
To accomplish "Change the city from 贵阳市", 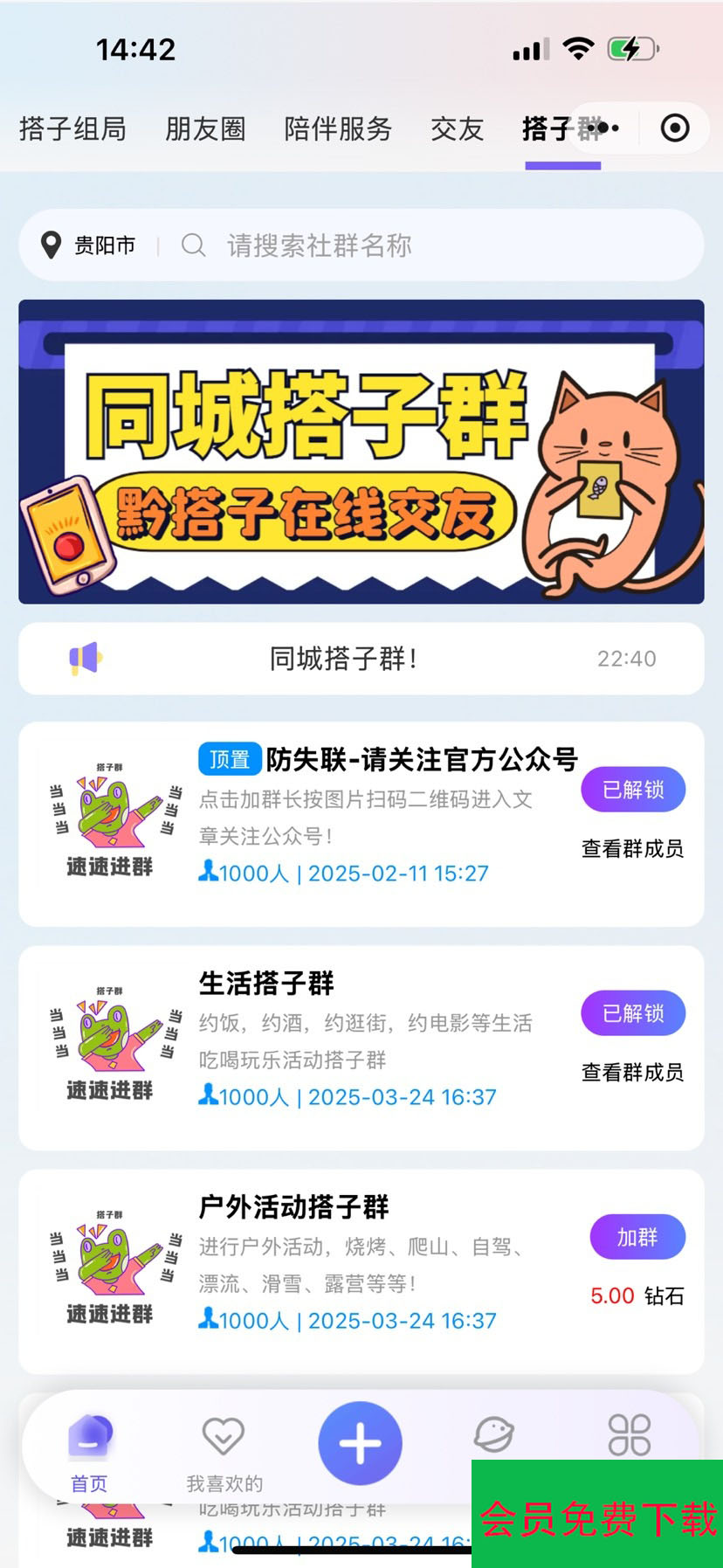I will point(89,245).
